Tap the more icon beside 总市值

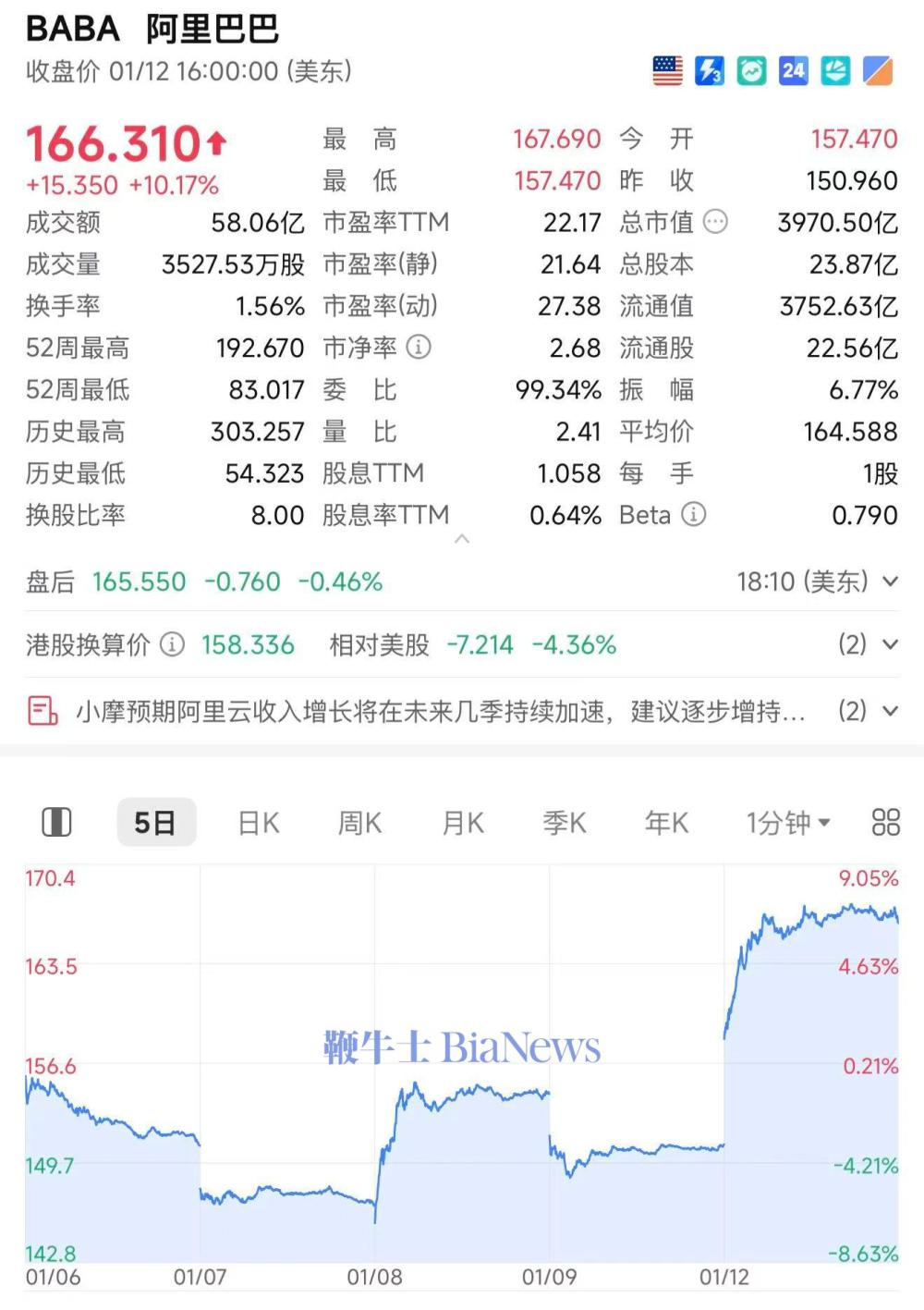(715, 222)
